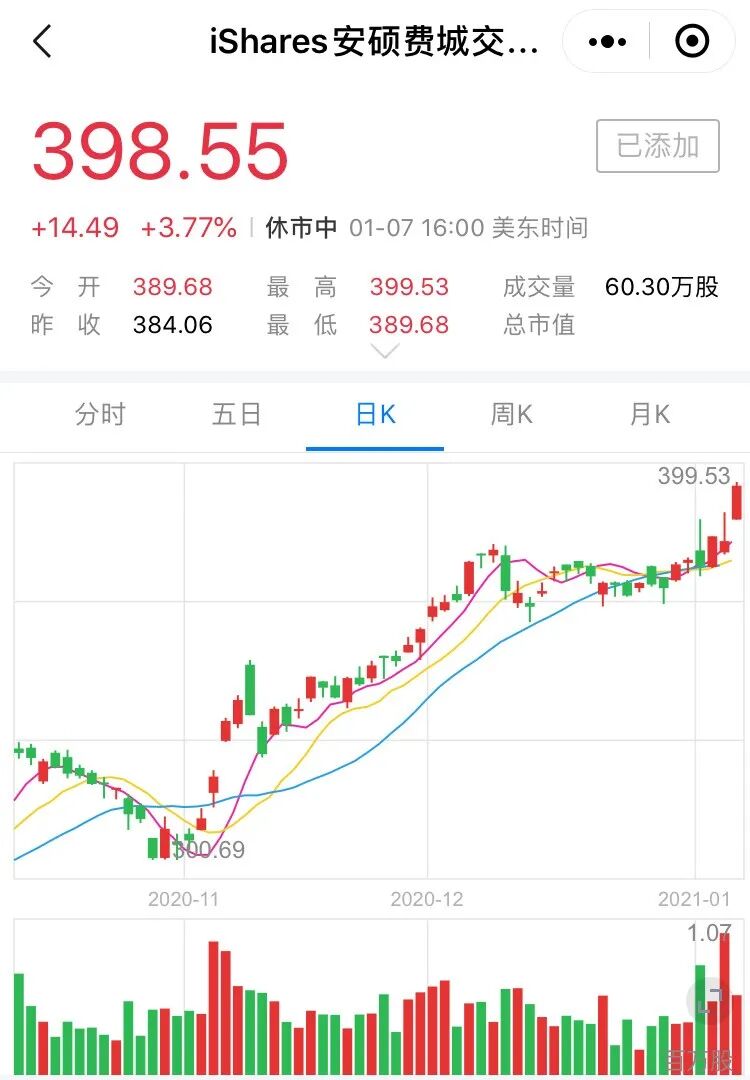This screenshot has width=750, height=1080.
Task: Expand more quote details via the chevron
Action: pyautogui.click(x=384, y=352)
